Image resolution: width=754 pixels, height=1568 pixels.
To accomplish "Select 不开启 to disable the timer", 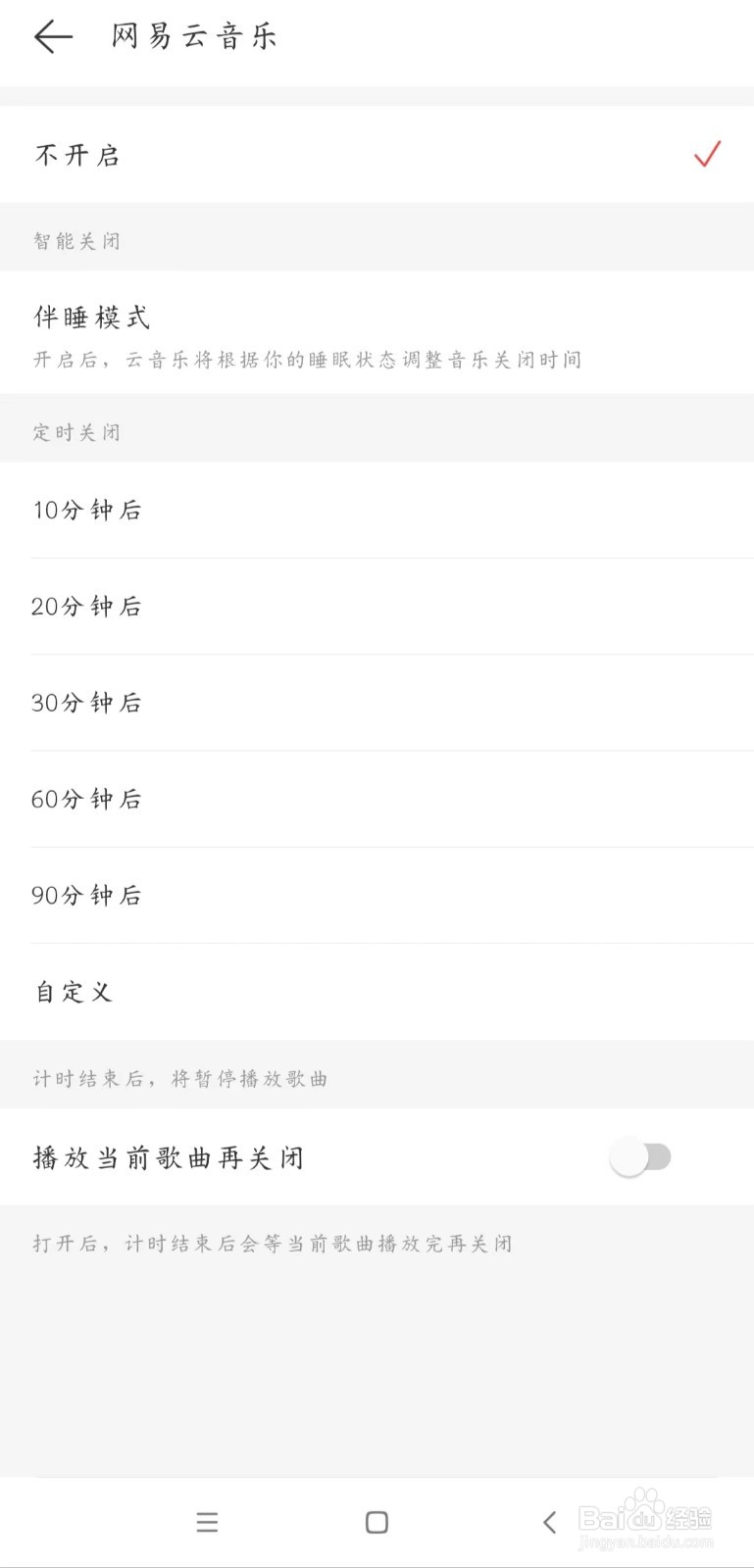I will click(77, 154).
